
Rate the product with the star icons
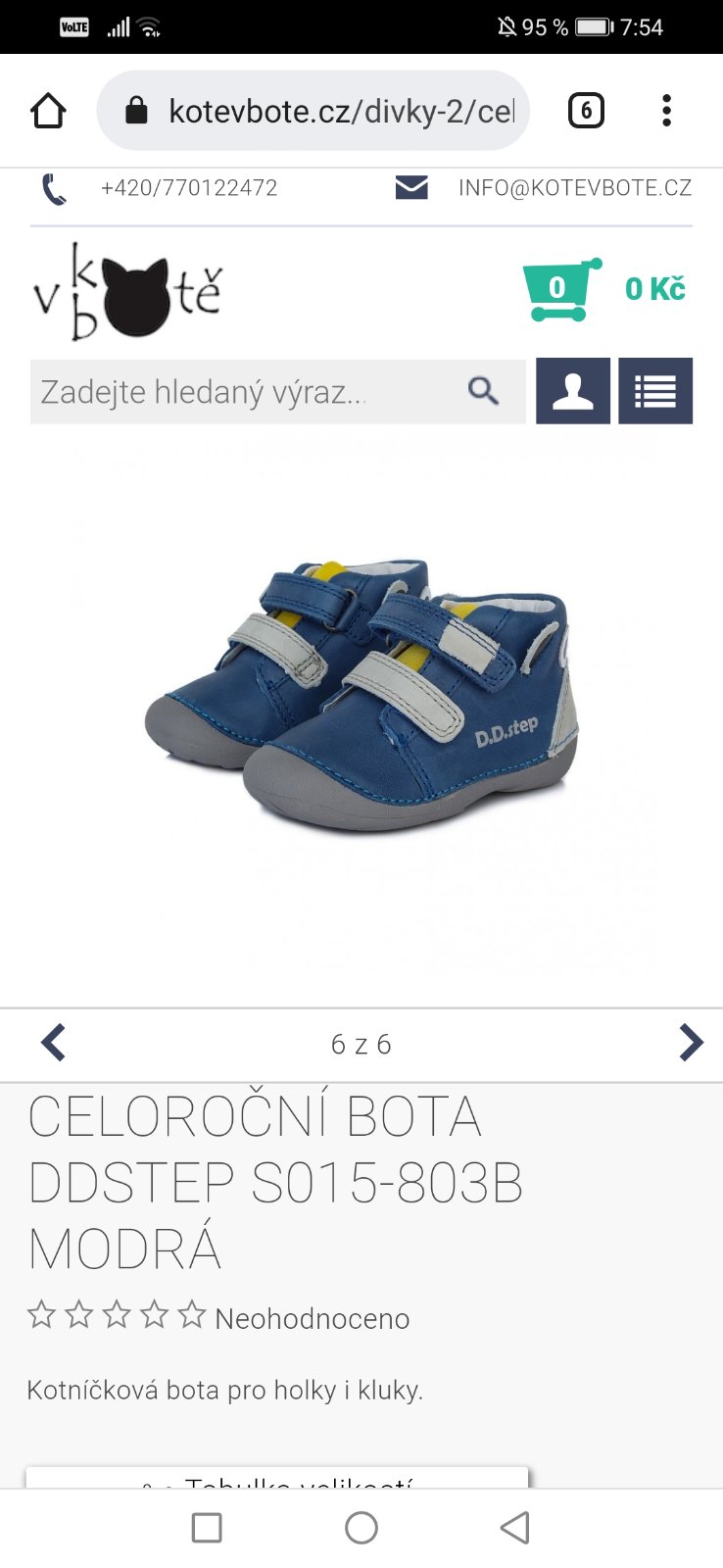117,1315
